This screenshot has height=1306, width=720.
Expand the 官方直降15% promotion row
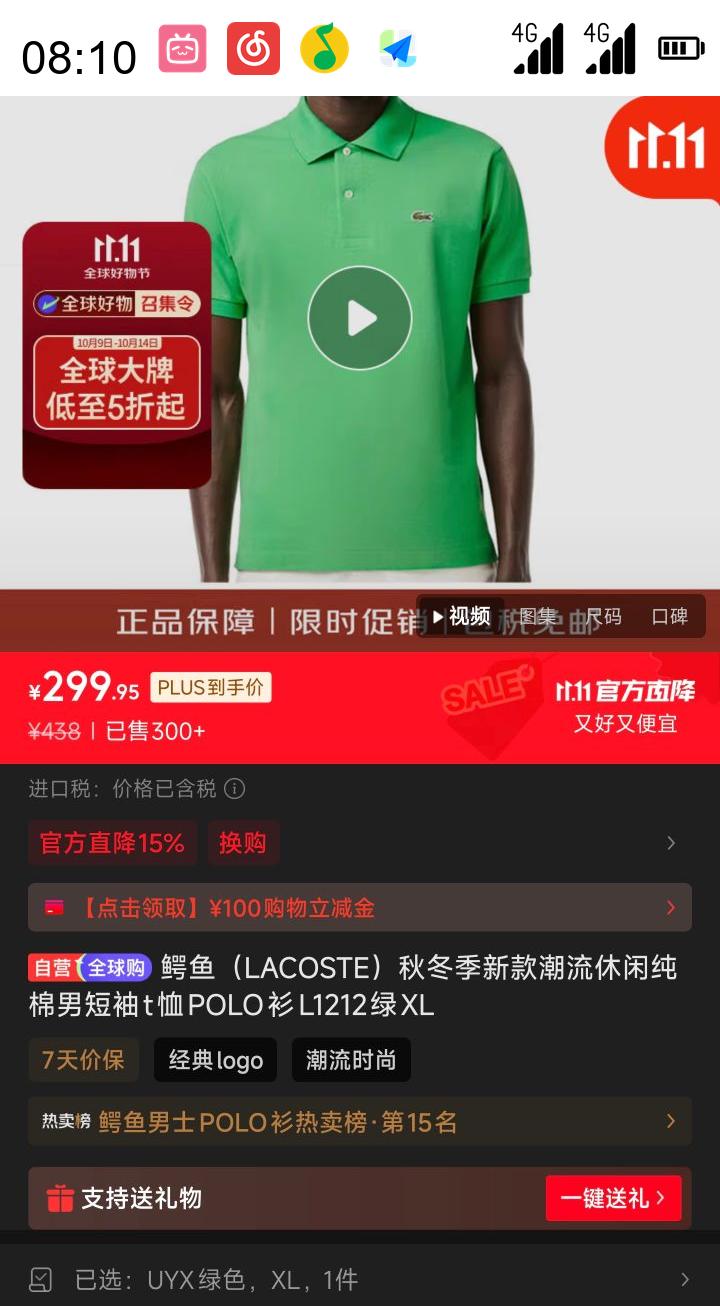(112, 843)
